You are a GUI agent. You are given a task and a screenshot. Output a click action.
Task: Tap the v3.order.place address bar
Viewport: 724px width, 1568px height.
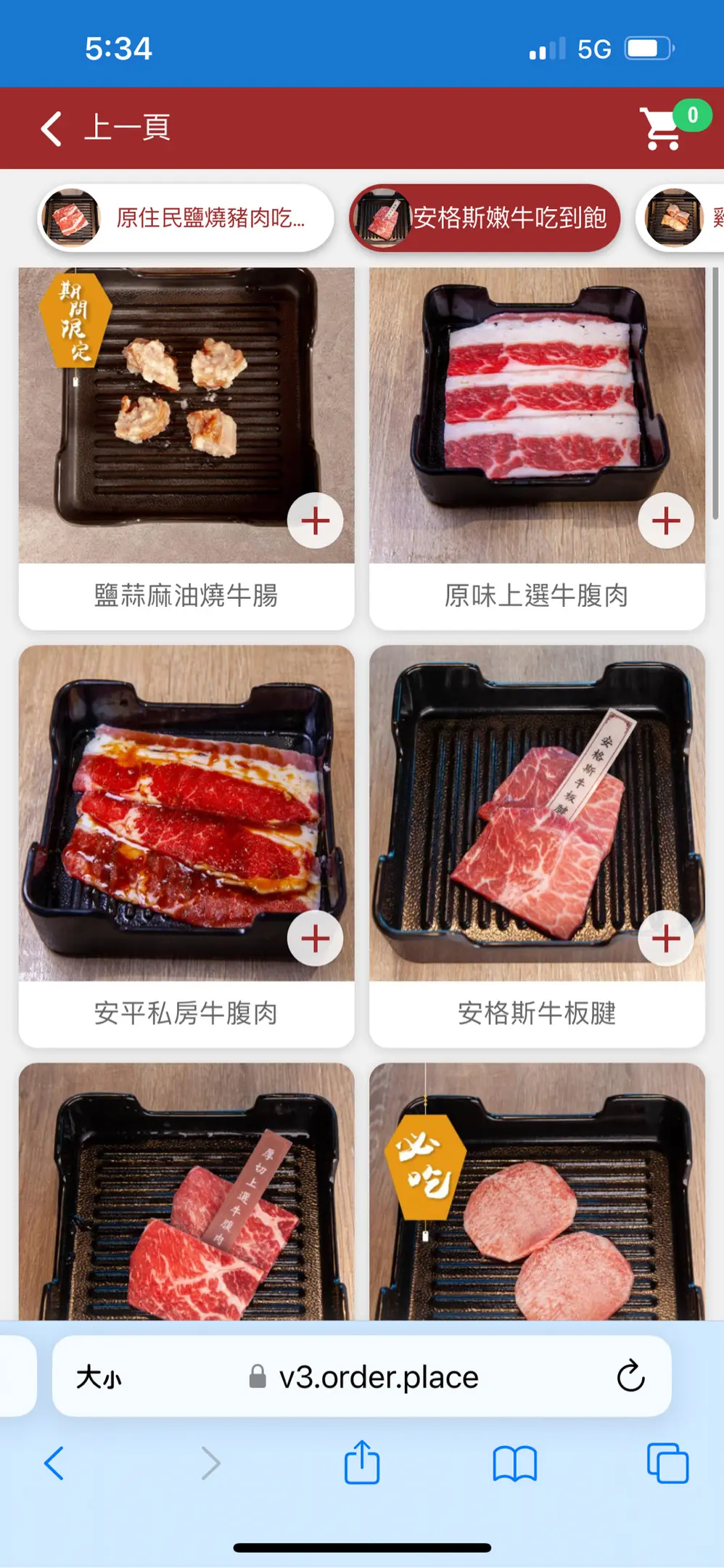(x=377, y=1377)
